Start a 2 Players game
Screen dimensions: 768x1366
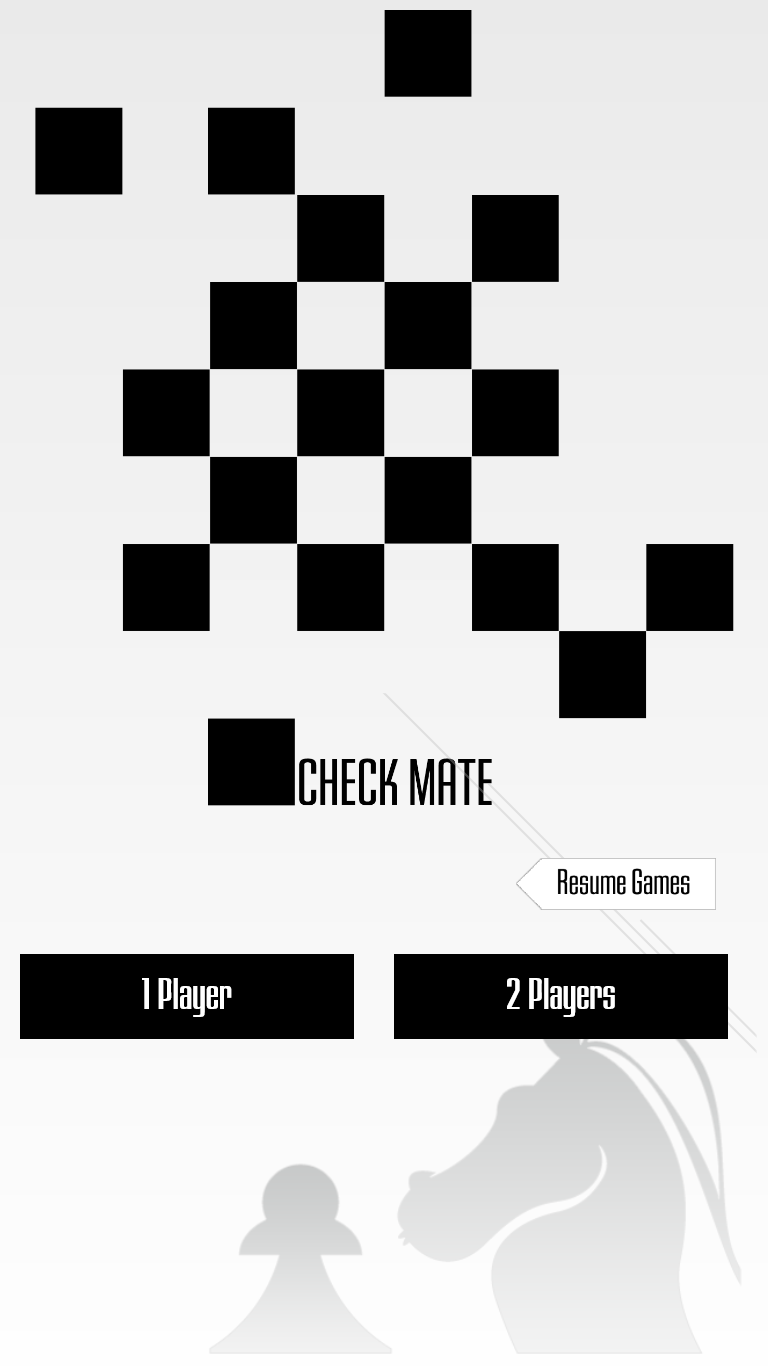pos(560,996)
